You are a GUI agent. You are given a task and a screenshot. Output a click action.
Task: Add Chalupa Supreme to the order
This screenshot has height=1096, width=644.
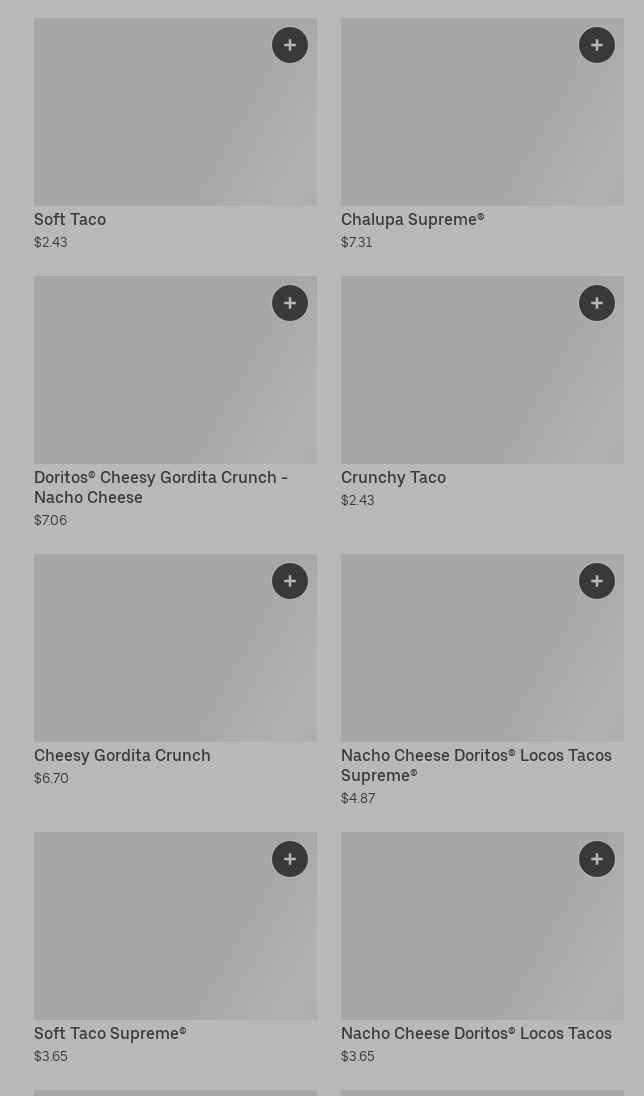[x=597, y=45]
